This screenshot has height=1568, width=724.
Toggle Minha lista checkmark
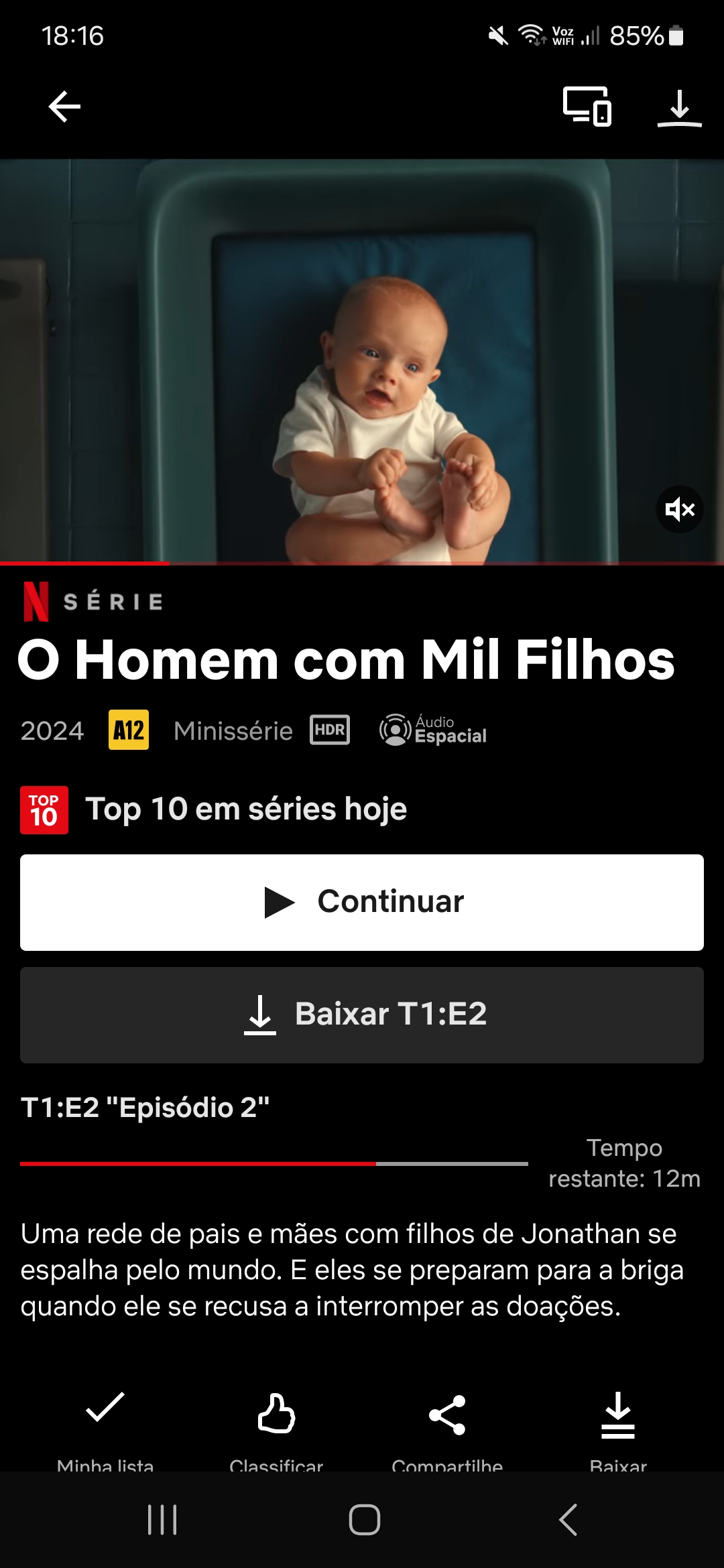[x=105, y=1414]
